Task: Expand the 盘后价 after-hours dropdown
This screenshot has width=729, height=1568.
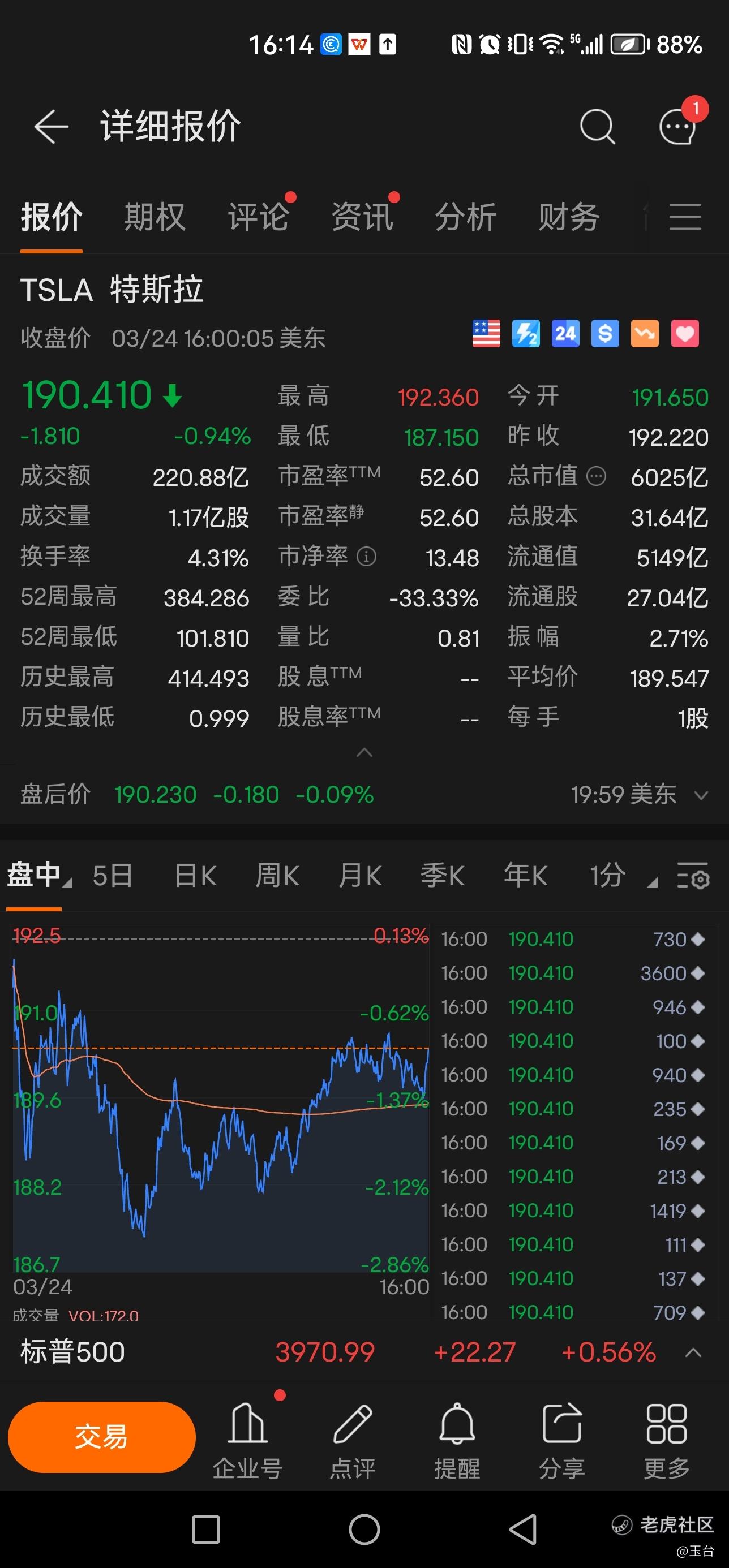Action: tap(701, 795)
